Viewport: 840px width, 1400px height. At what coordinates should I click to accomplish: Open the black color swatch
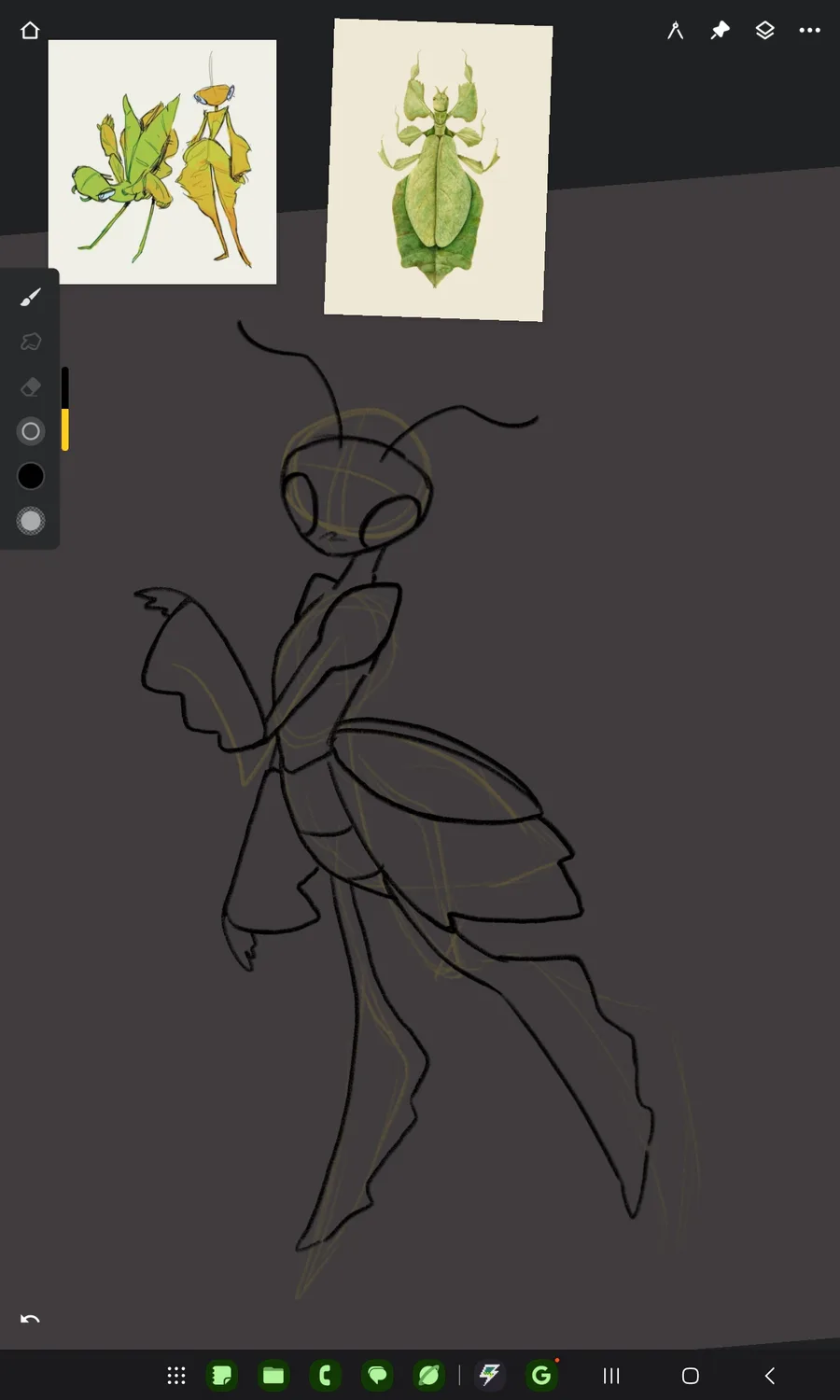(31, 476)
